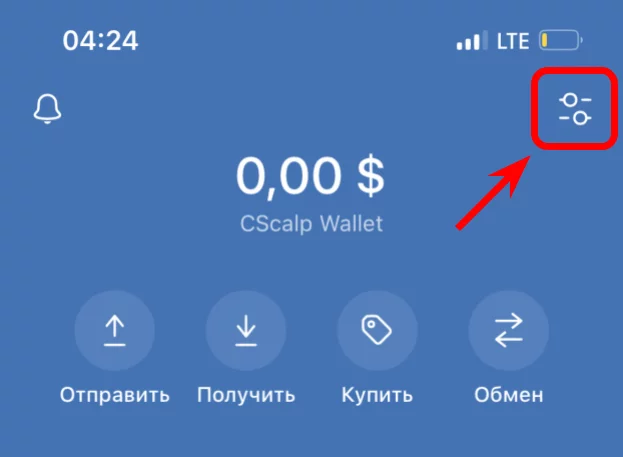The width and height of the screenshot is (623, 457).
Task: Choose the Обмен swap button
Action: tap(509, 331)
